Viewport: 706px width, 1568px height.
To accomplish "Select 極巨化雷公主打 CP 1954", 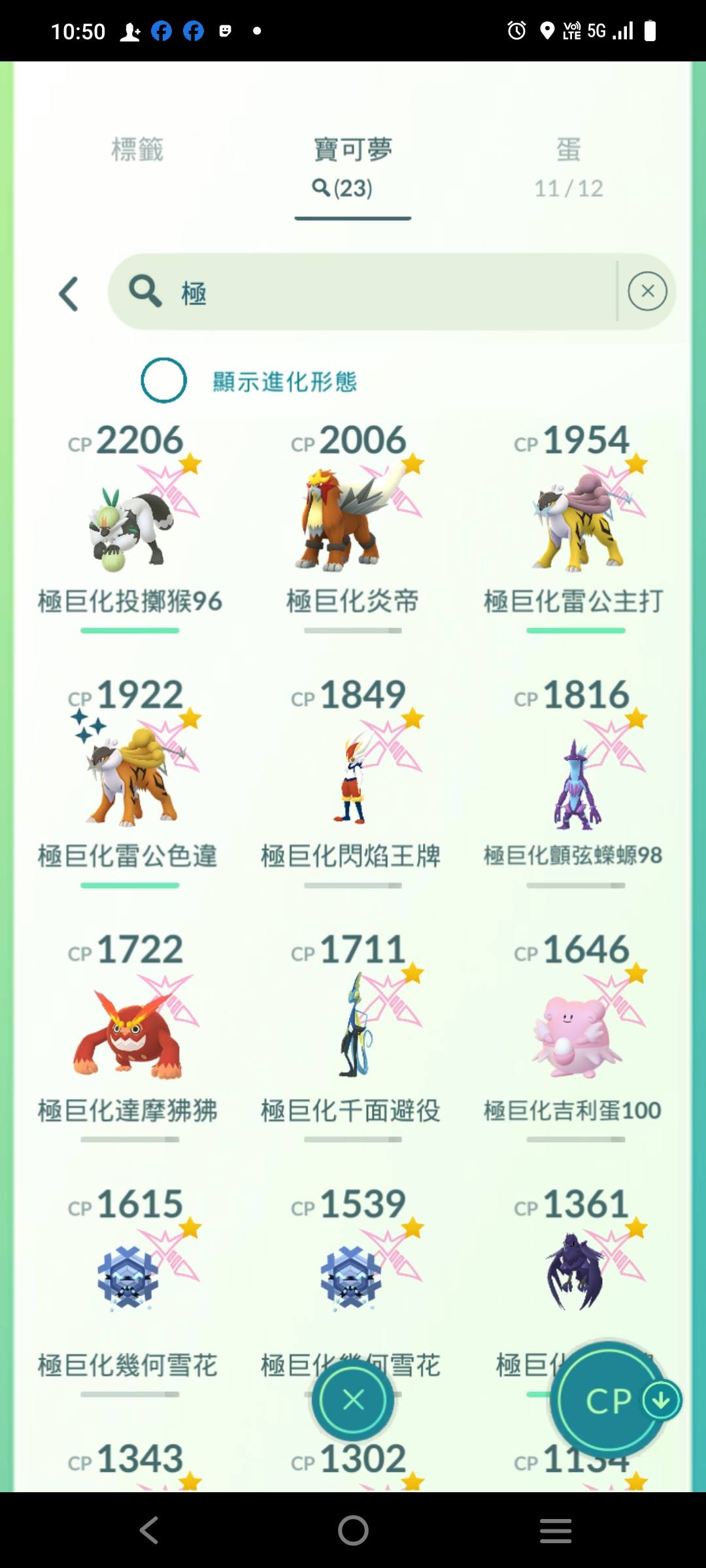I will (575, 523).
